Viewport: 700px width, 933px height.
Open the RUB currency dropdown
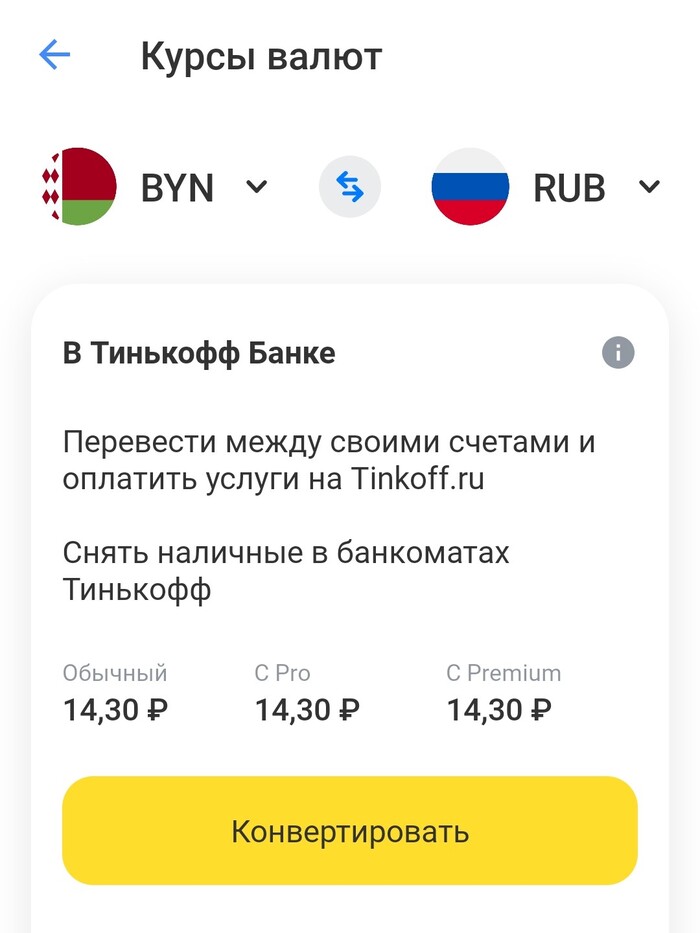point(649,187)
